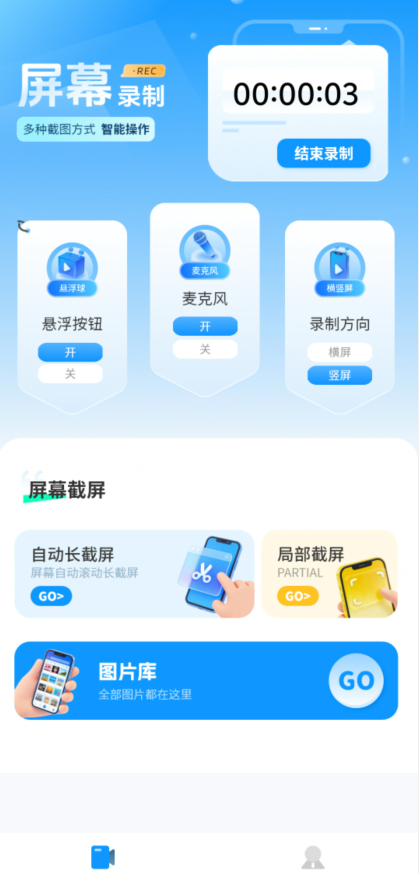Viewport: 419px width, 874px height.
Task: Switch to the profile tab in bottom navigation
Action: (313, 857)
